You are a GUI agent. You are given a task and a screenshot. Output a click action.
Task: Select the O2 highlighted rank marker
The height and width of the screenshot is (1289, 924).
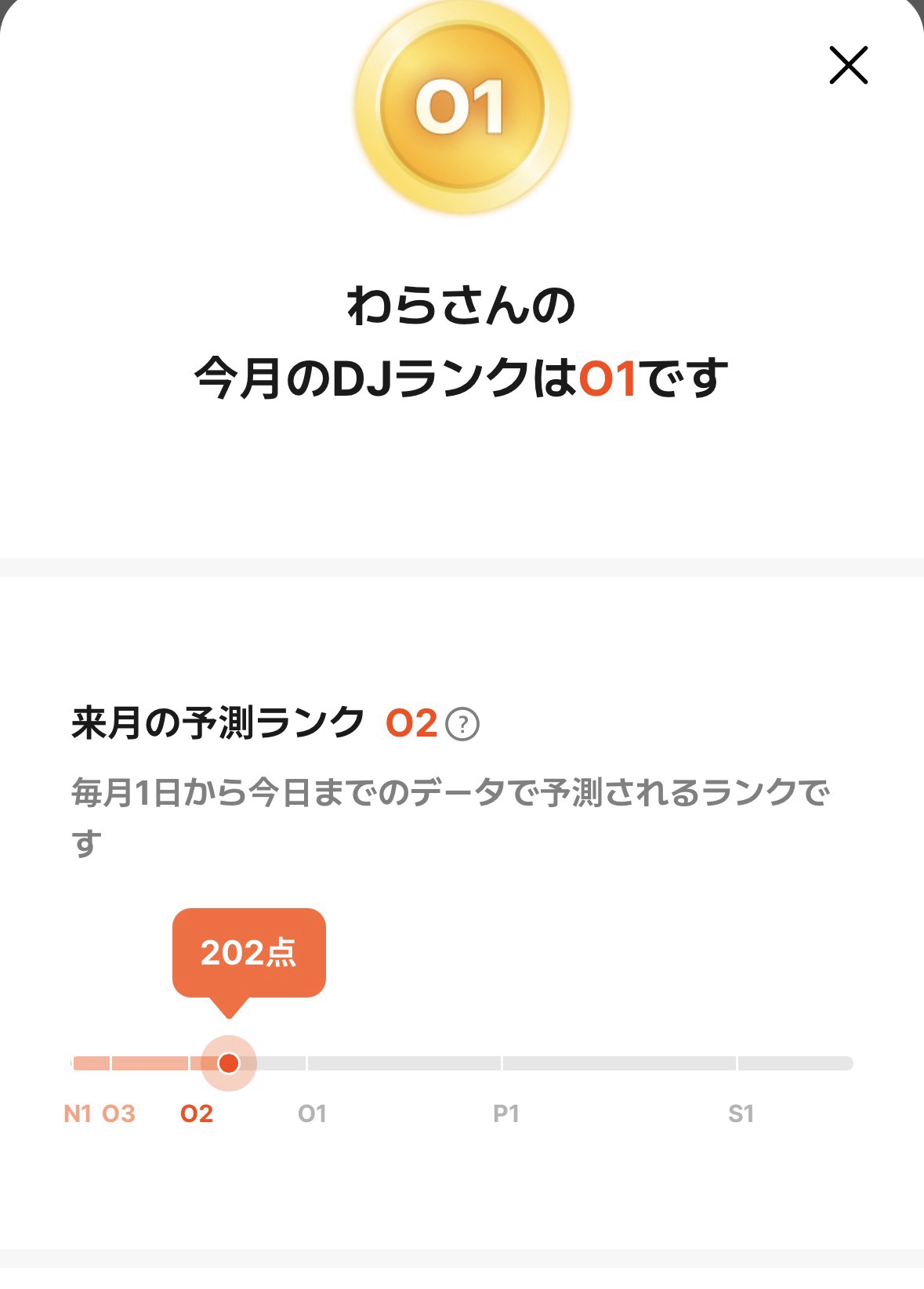[x=198, y=1113]
